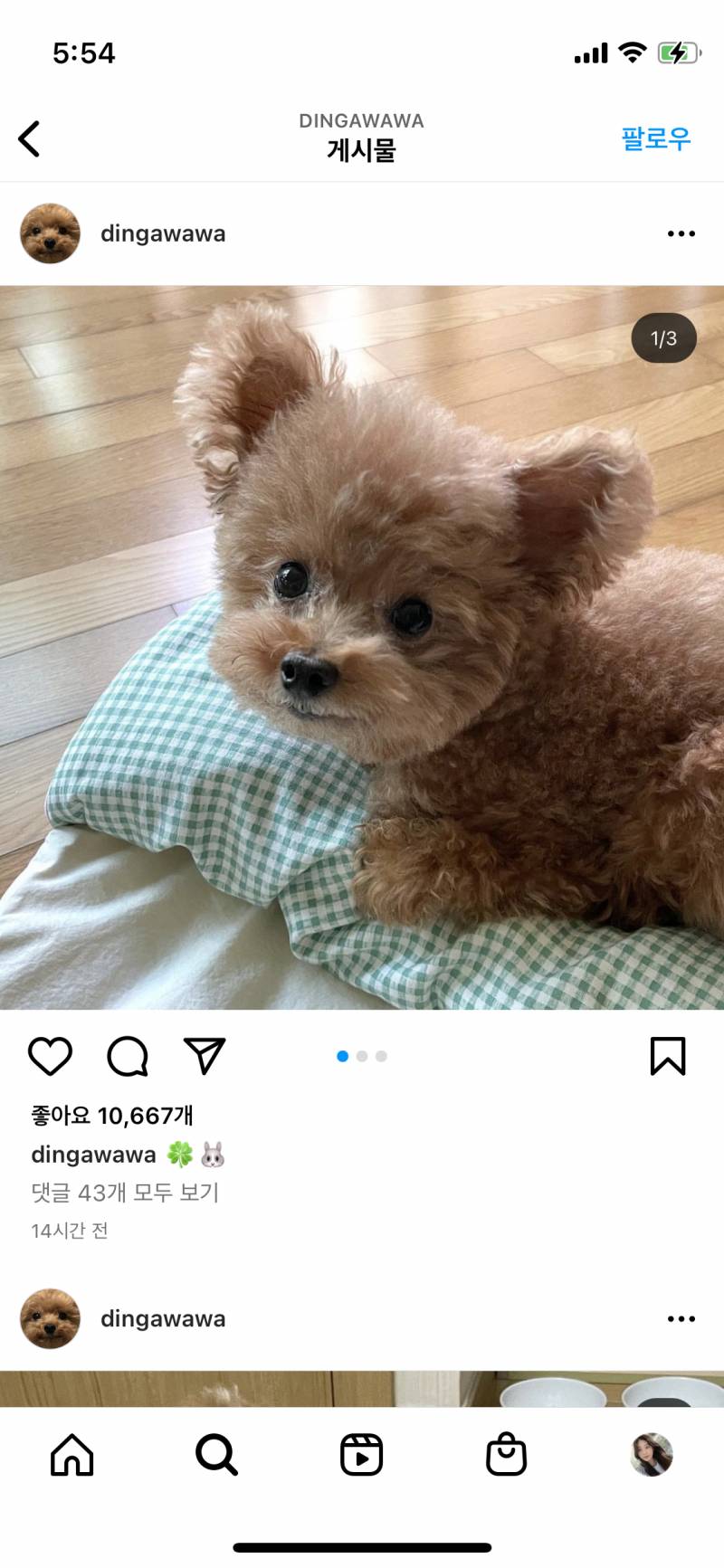Open the Shop tab
This screenshot has height=1568, width=724.
tap(506, 1456)
